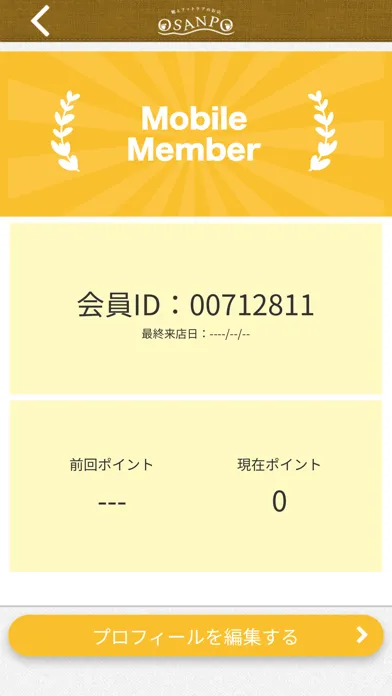Go back with the header arrow

tap(40, 20)
